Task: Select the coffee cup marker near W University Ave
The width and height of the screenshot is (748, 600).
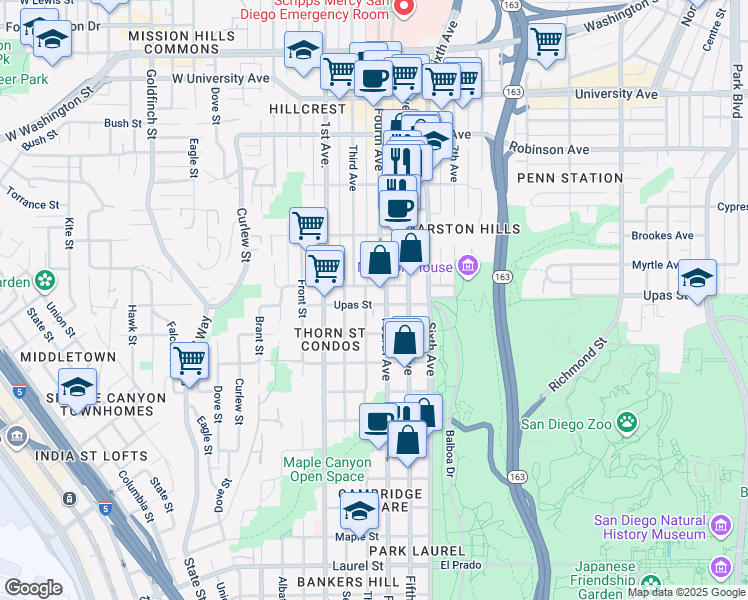Action: pos(373,77)
